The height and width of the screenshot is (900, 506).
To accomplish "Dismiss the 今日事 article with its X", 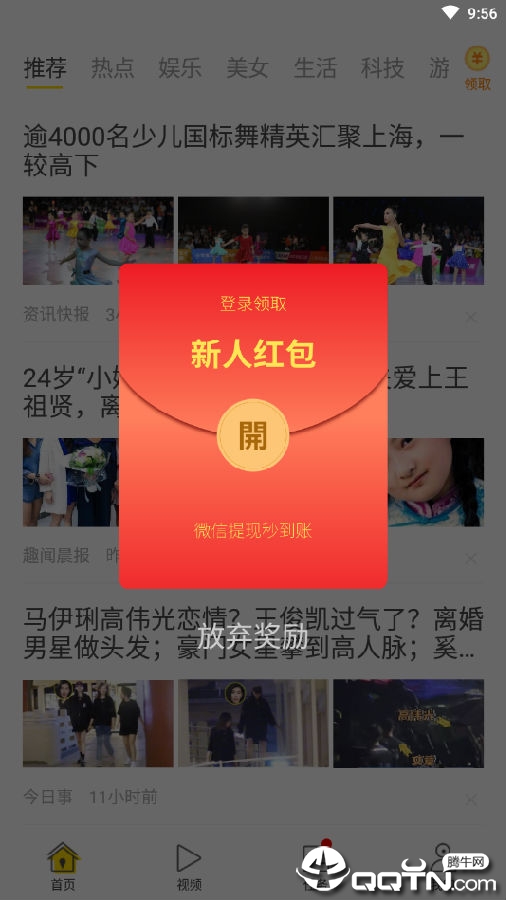I will (x=470, y=799).
